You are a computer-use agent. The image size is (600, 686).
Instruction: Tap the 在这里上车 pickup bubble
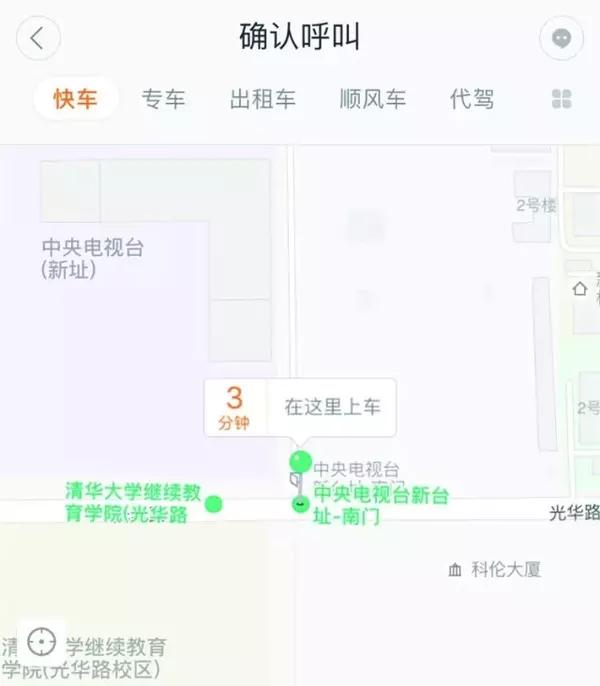(300, 407)
